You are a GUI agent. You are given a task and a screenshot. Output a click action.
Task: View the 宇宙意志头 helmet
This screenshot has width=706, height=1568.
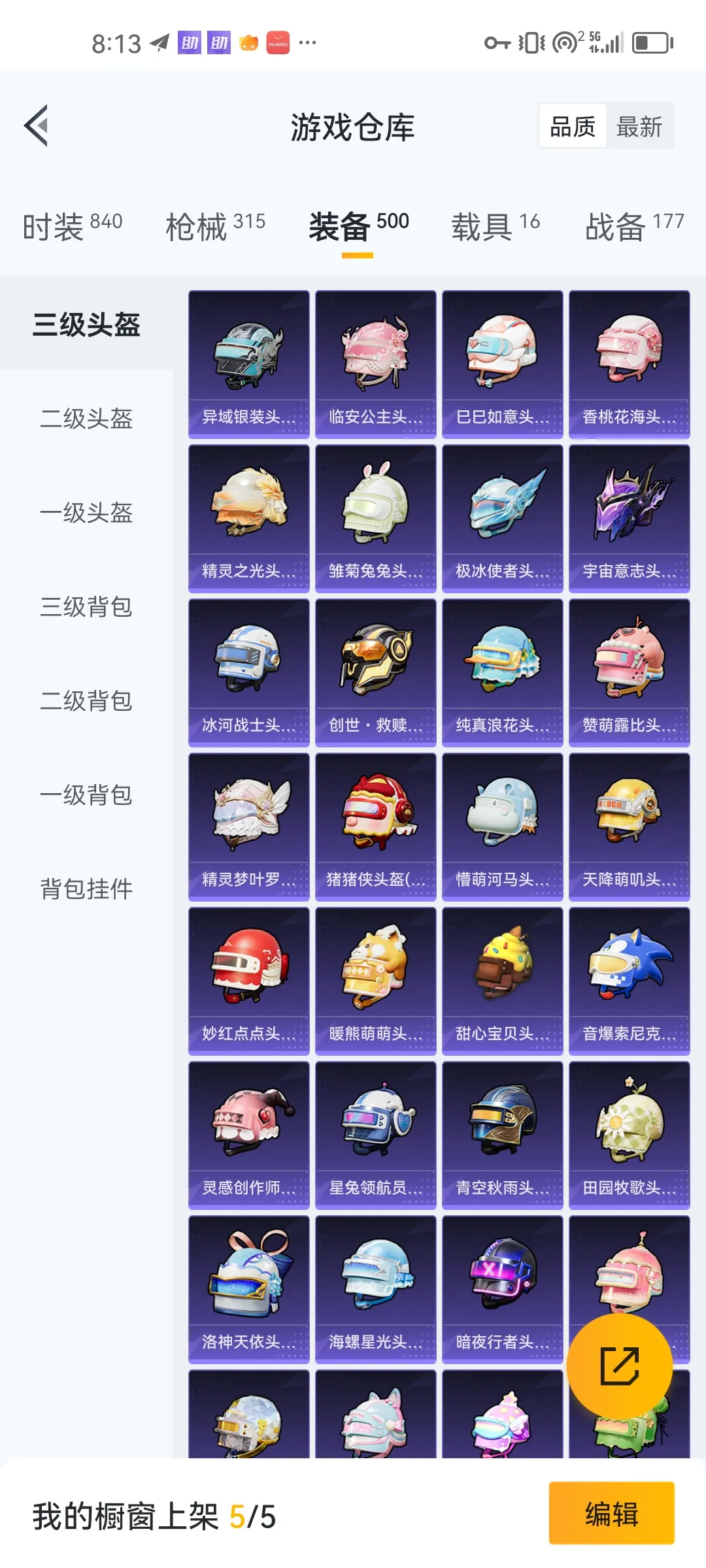(629, 518)
